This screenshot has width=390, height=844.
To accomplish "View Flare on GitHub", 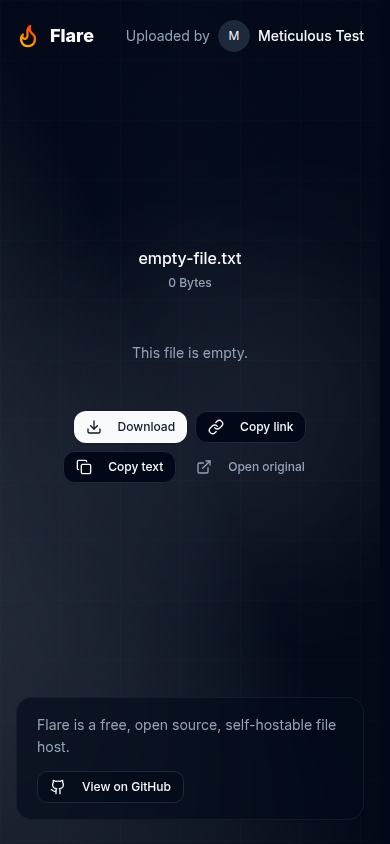I will click(x=110, y=787).
